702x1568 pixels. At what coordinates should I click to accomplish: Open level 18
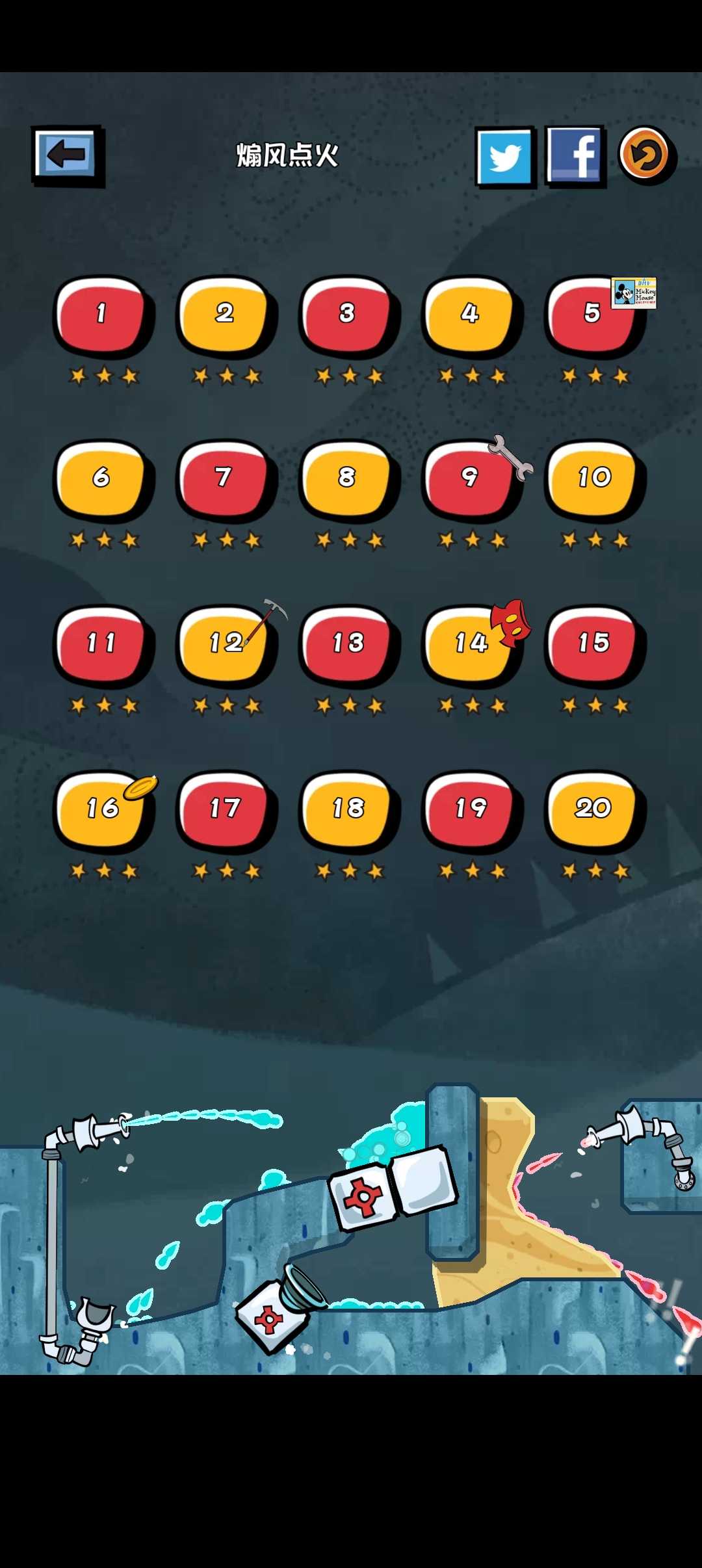click(346, 810)
